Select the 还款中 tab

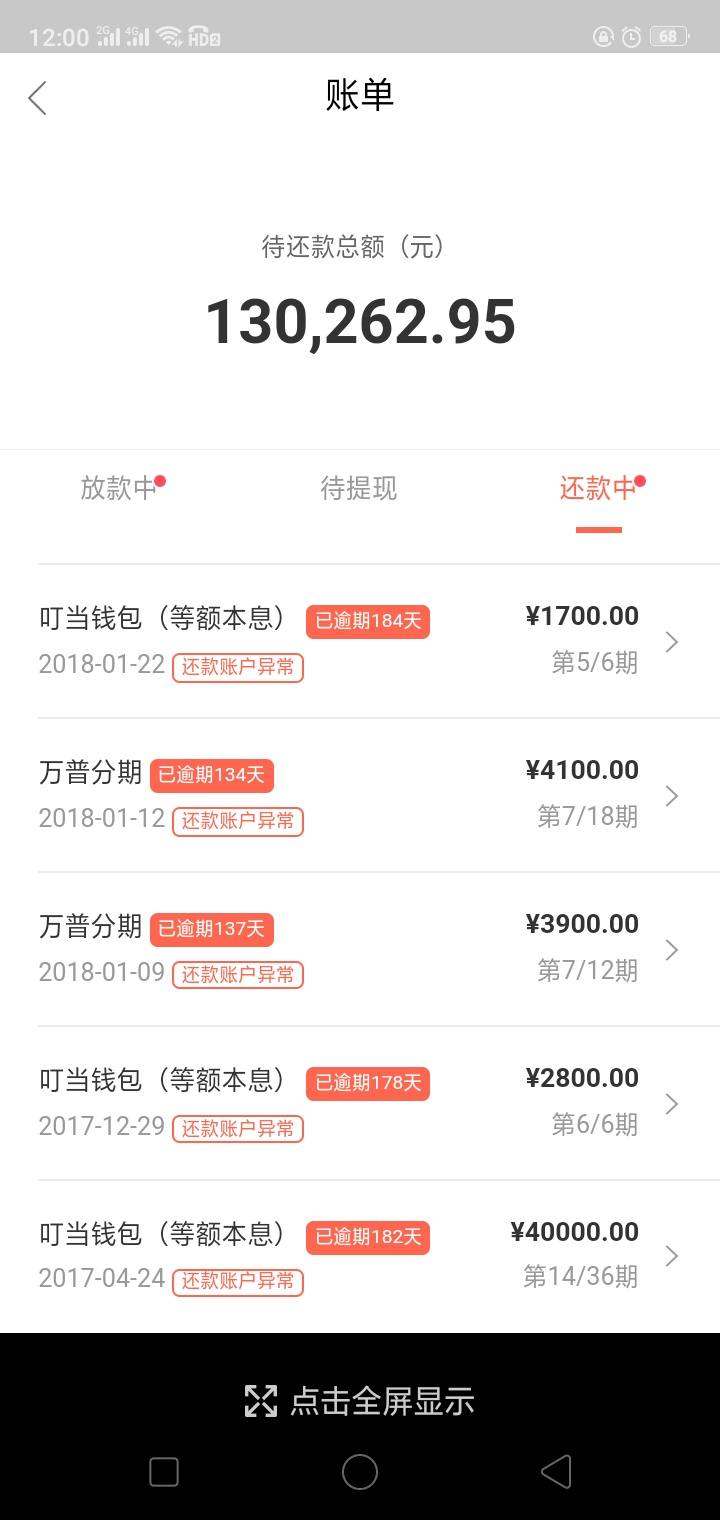(x=599, y=488)
